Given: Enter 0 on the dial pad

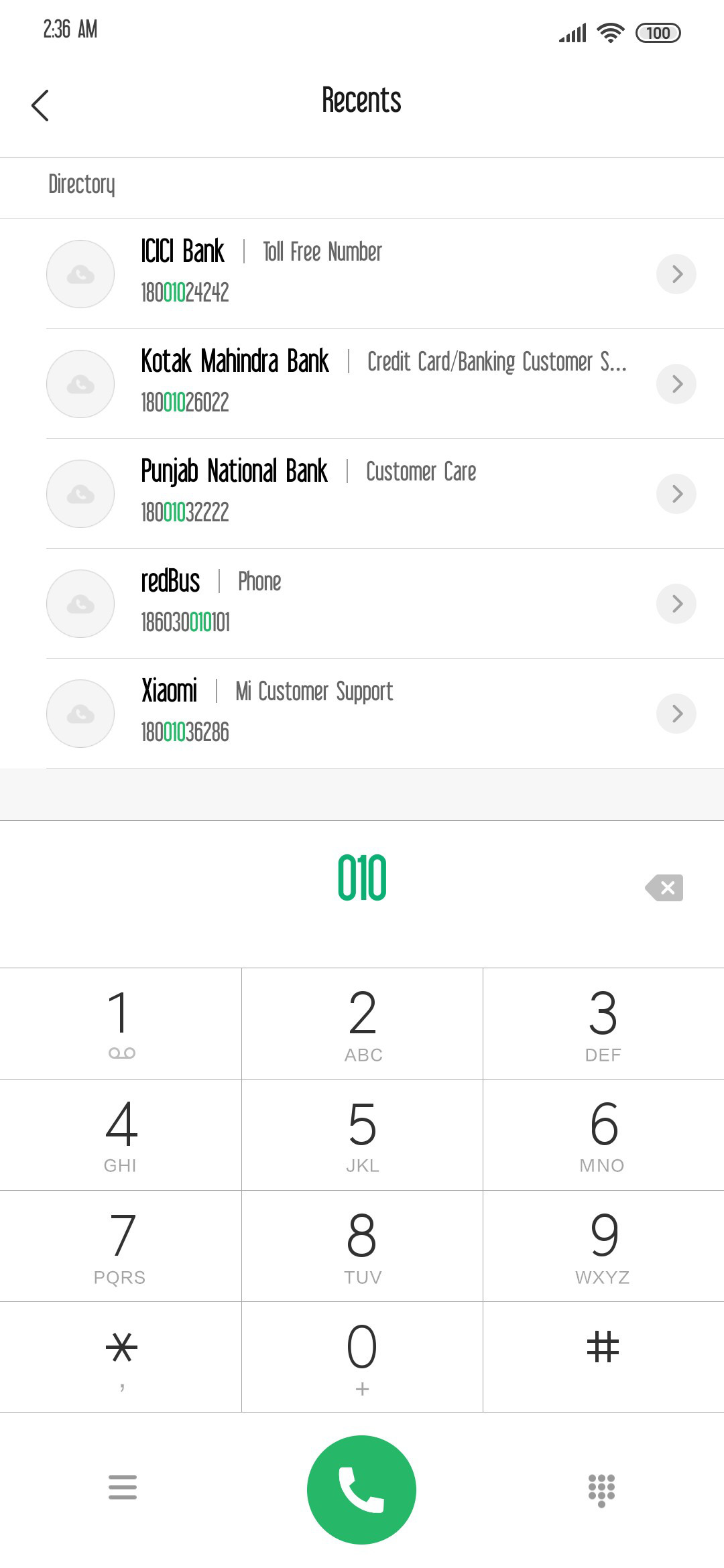Looking at the screenshot, I should click(362, 1357).
